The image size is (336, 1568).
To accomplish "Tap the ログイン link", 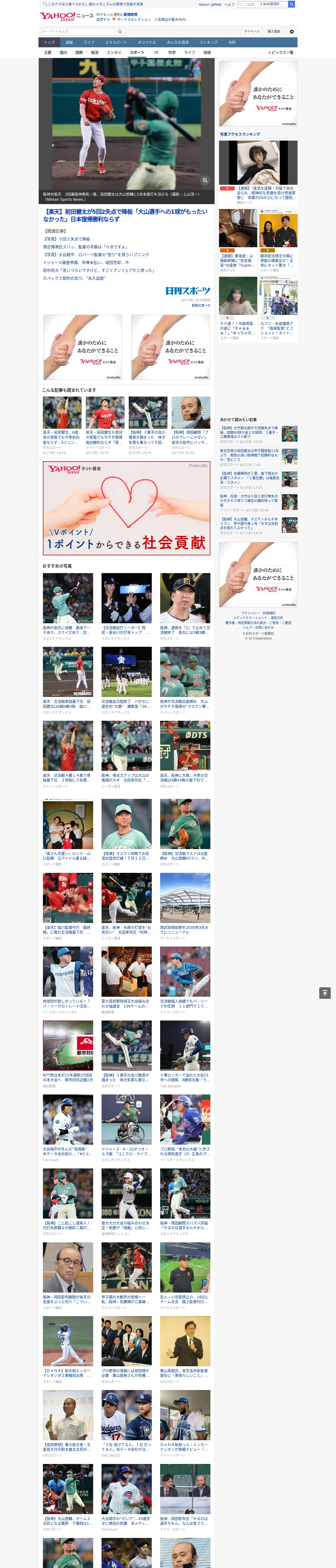I will [103, 20].
